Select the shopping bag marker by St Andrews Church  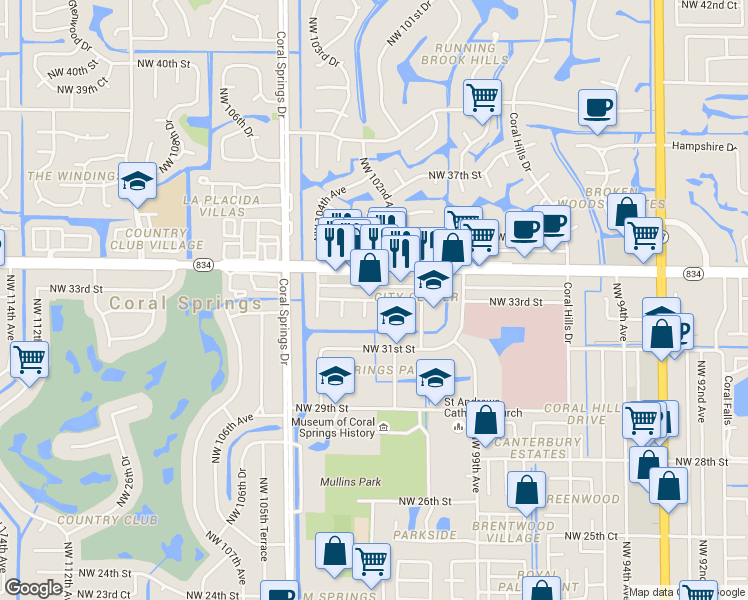click(485, 423)
